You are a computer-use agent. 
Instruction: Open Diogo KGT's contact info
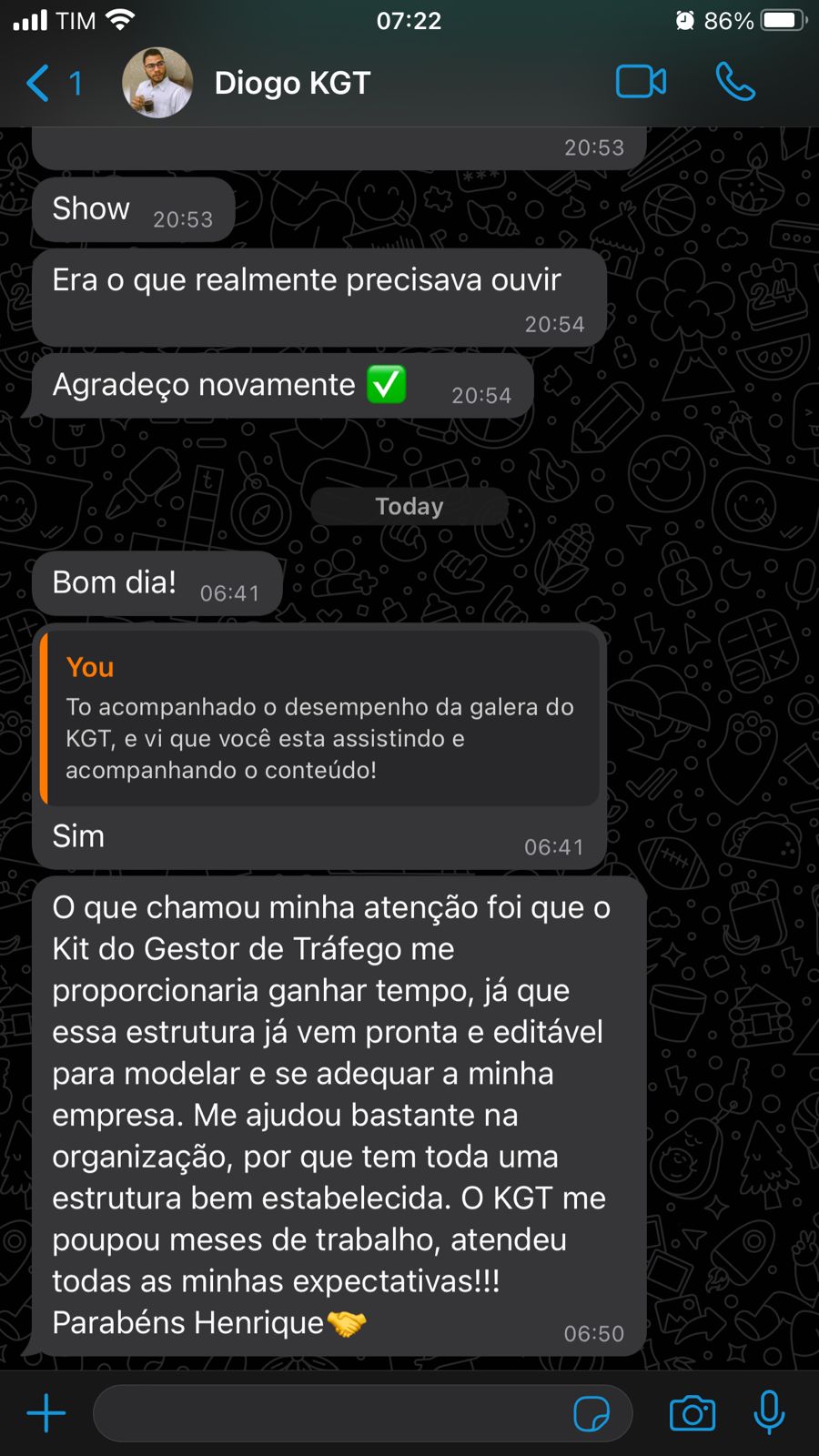tap(292, 83)
